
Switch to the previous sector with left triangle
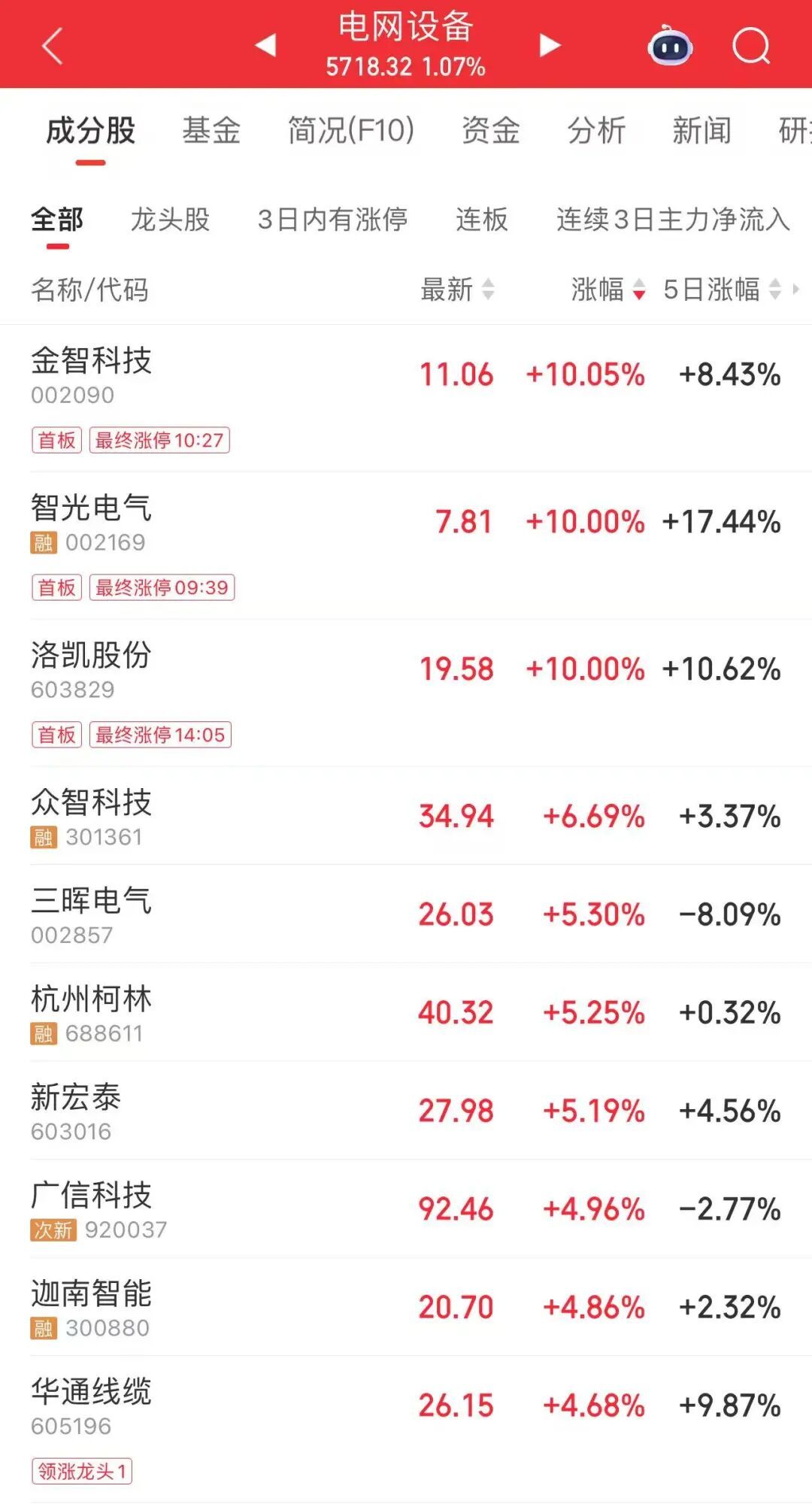tap(265, 45)
